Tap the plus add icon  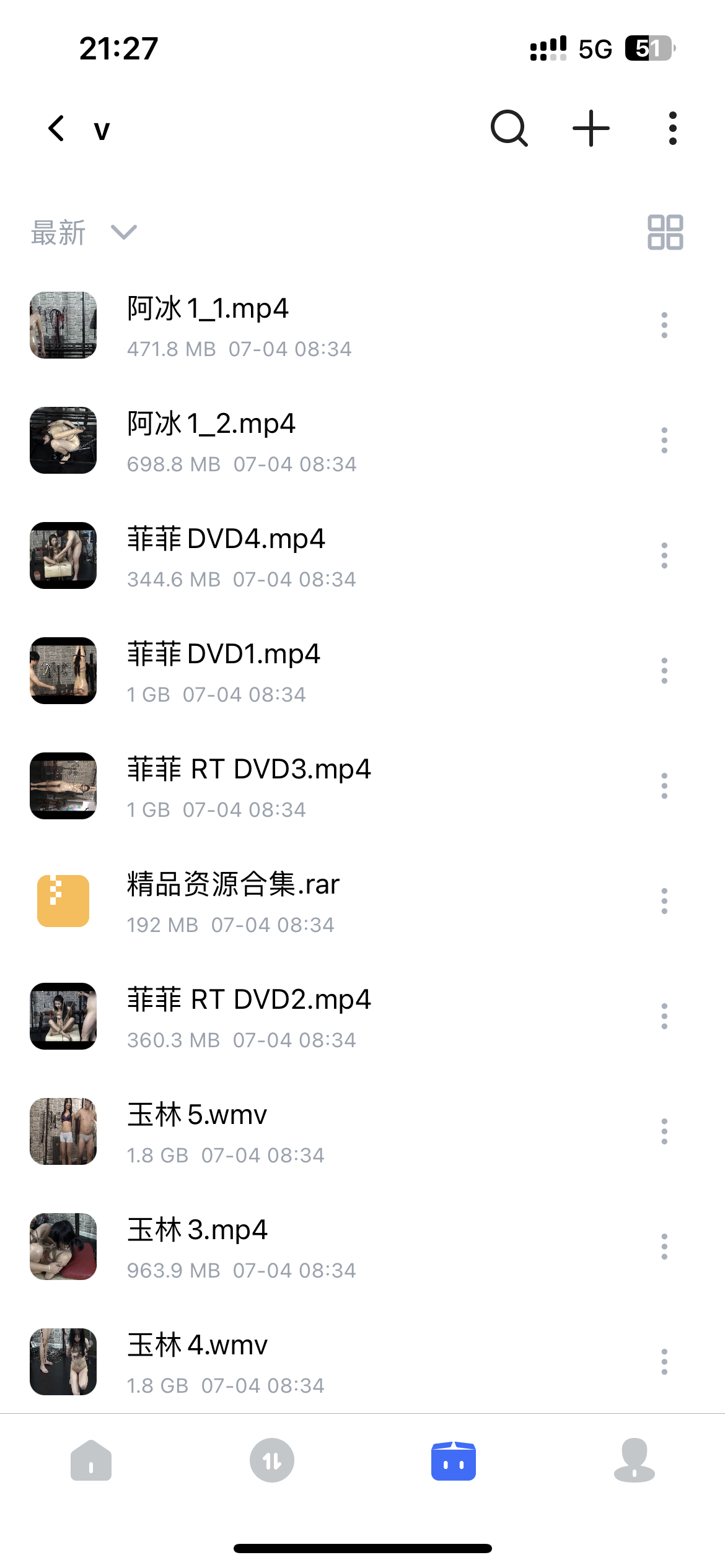(591, 129)
